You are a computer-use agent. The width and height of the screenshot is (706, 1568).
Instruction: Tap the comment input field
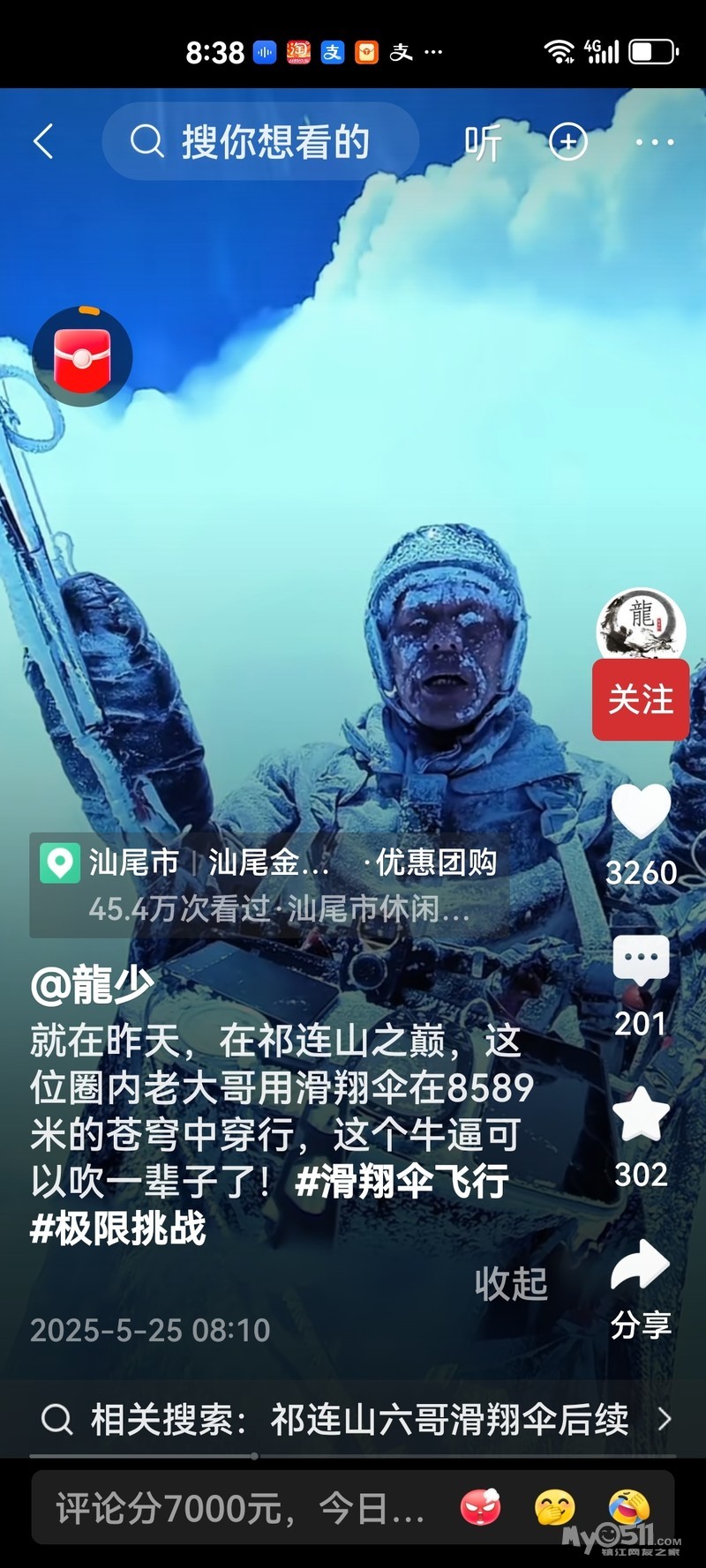pyautogui.click(x=240, y=1508)
